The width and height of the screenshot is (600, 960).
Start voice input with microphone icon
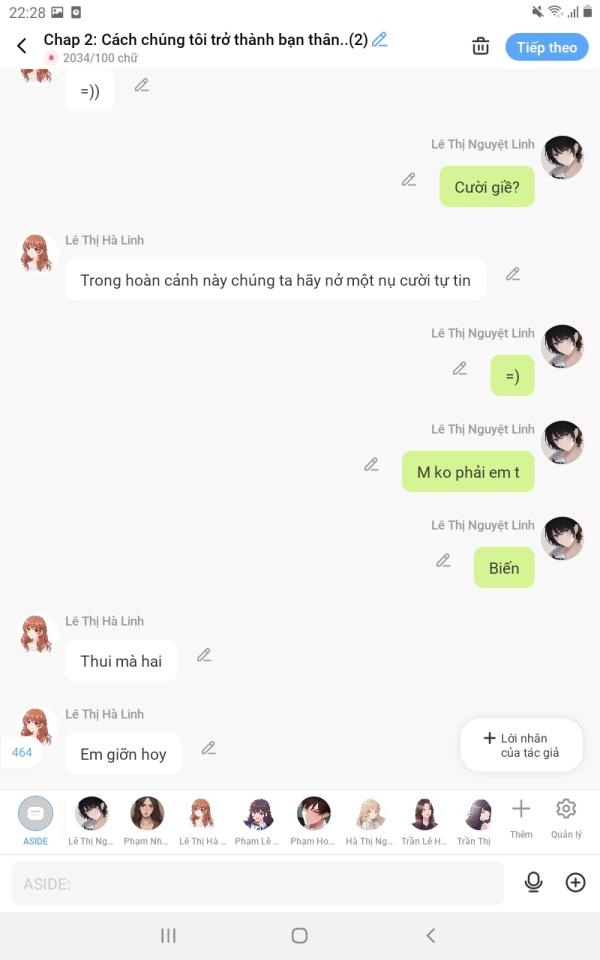(x=533, y=882)
